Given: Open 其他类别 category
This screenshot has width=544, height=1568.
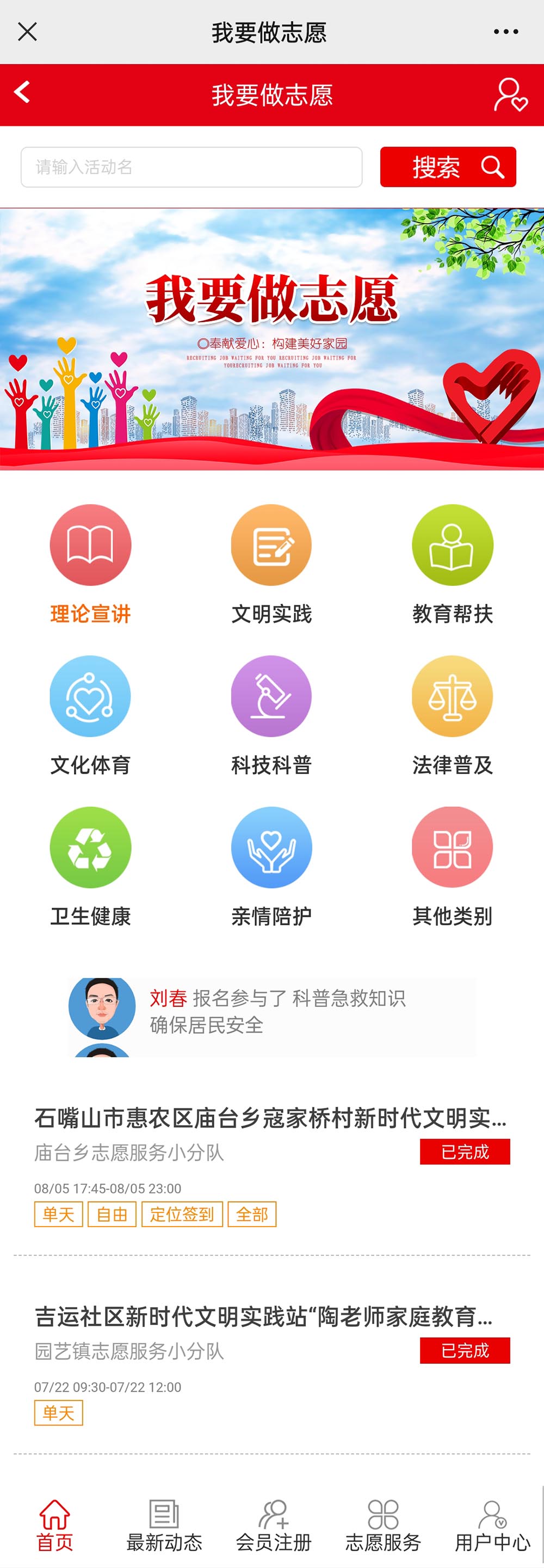Looking at the screenshot, I should pyautogui.click(x=452, y=866).
